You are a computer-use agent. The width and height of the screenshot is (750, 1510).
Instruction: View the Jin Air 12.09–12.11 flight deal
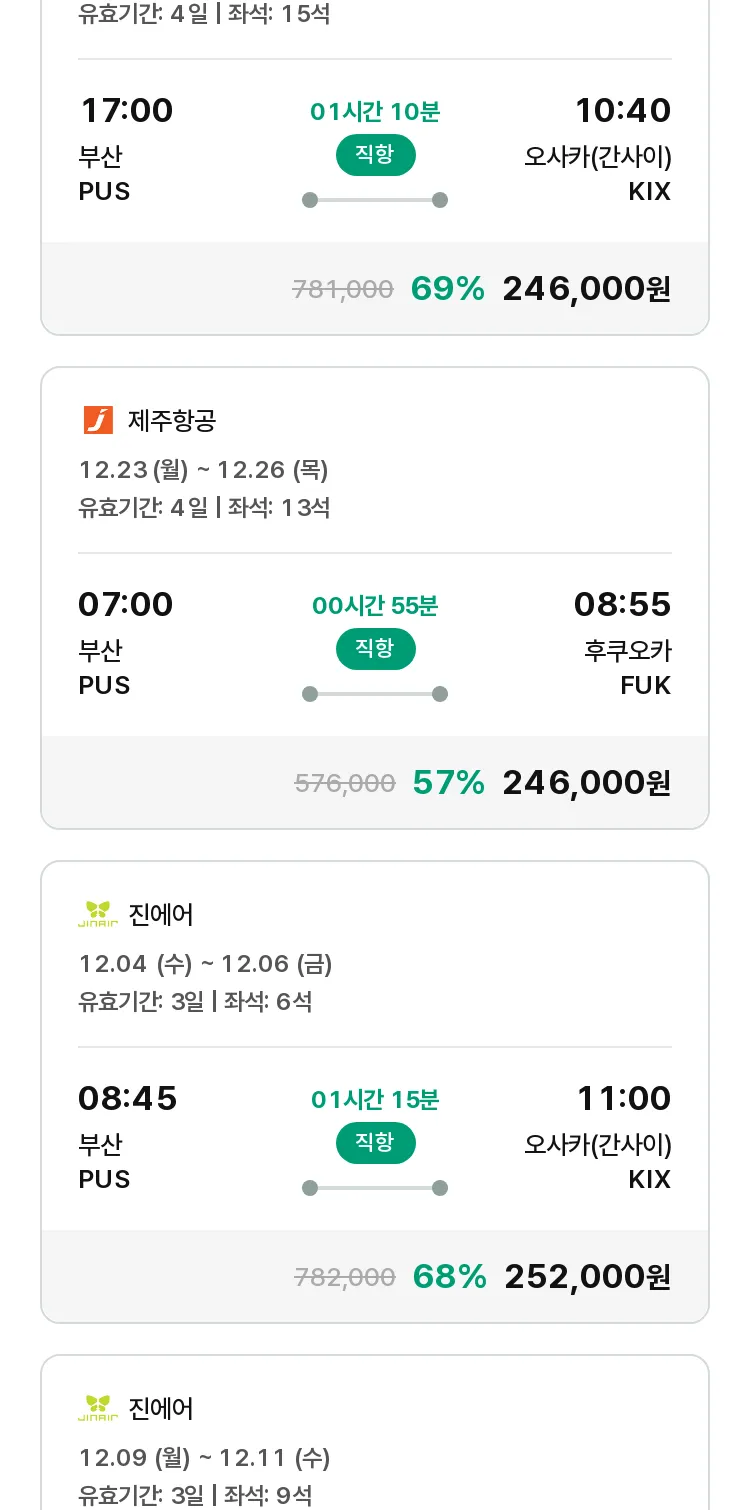pos(375,1432)
